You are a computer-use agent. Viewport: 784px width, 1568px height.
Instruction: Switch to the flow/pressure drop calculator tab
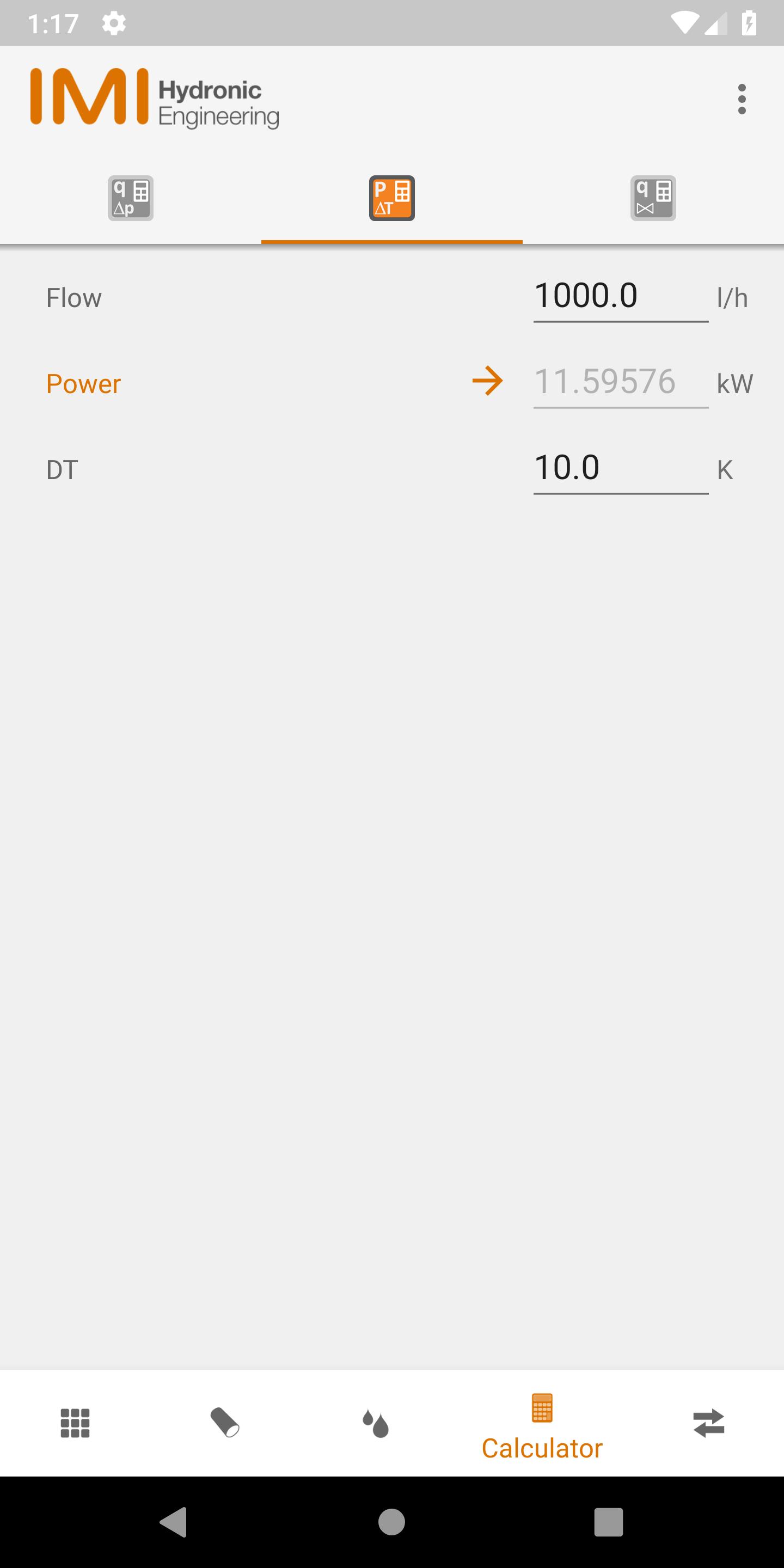coord(130,198)
